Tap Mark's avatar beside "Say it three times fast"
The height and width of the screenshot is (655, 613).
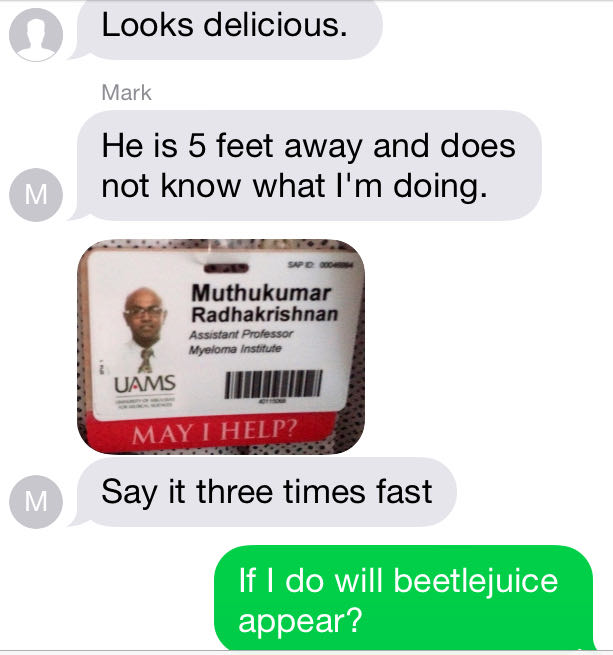35,500
